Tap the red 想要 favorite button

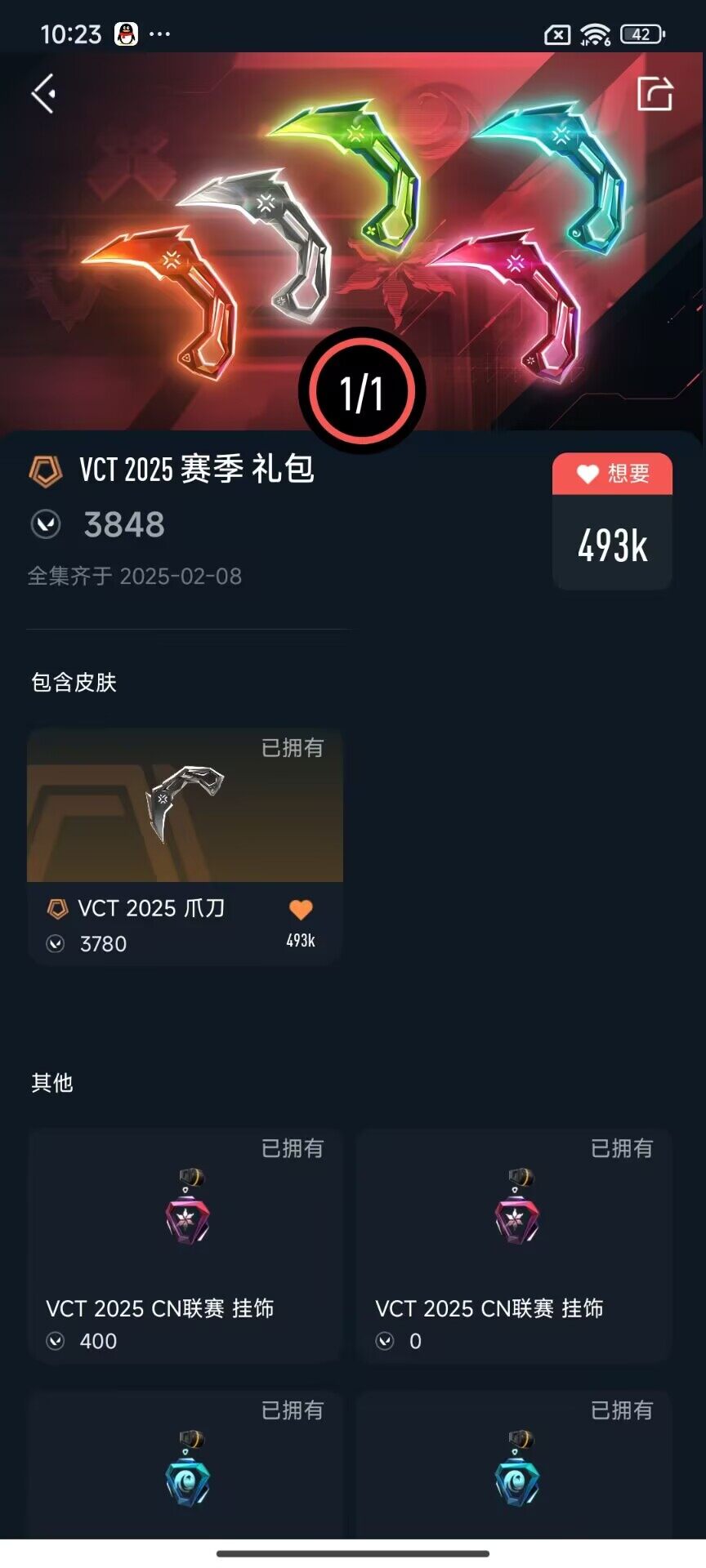click(611, 473)
